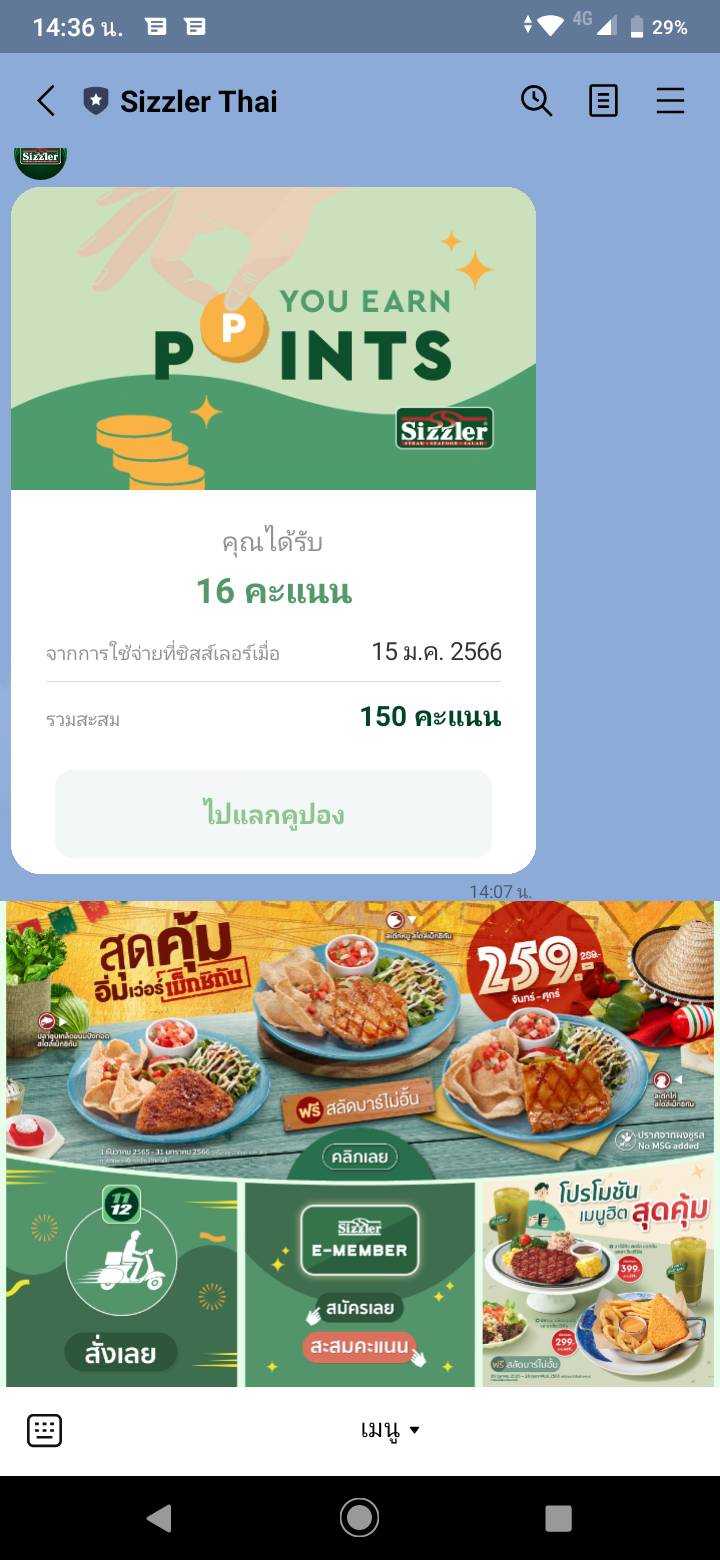720x1560 pixels.
Task: Tap the system home button
Action: [359, 1518]
